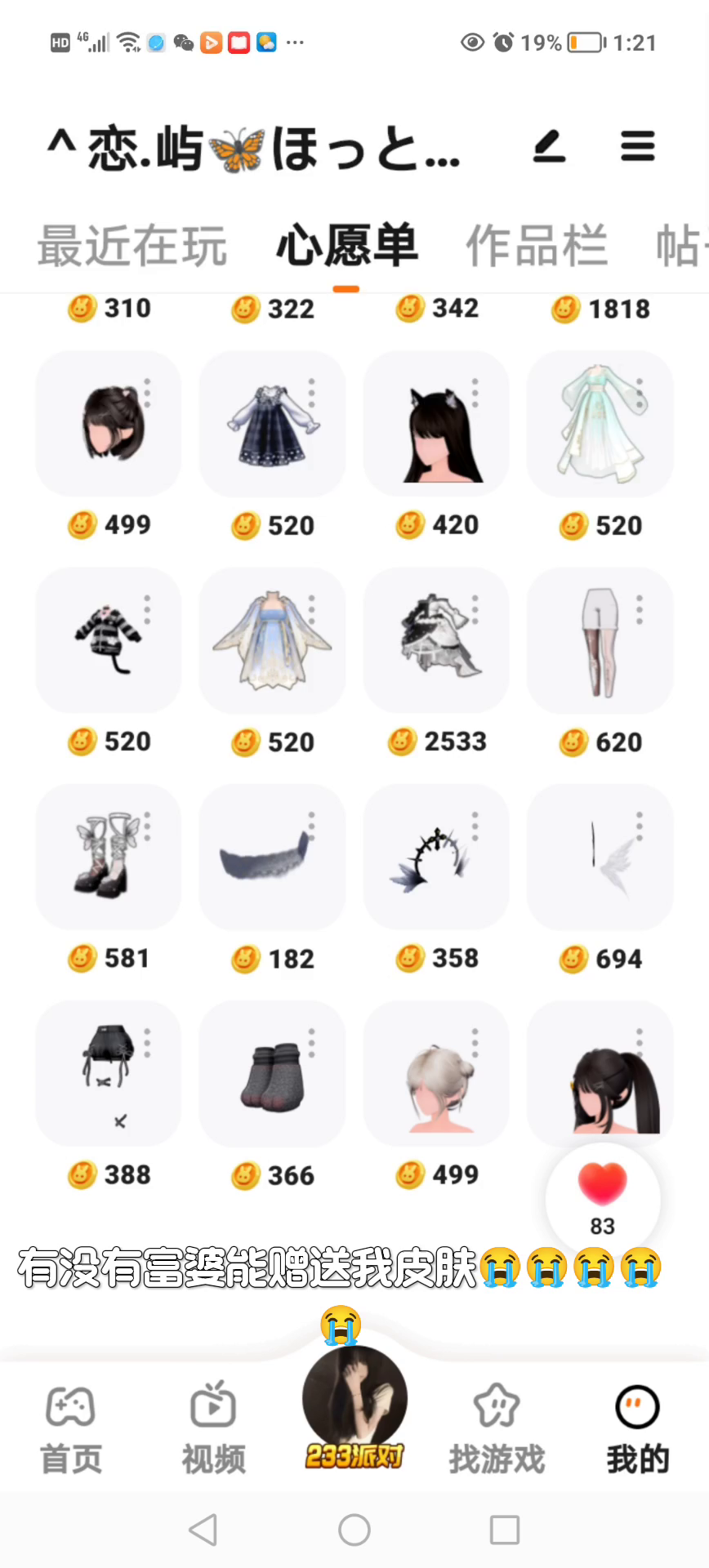Open the more options dots on the 366 item
This screenshot has height=1568, width=709.
[311, 1043]
